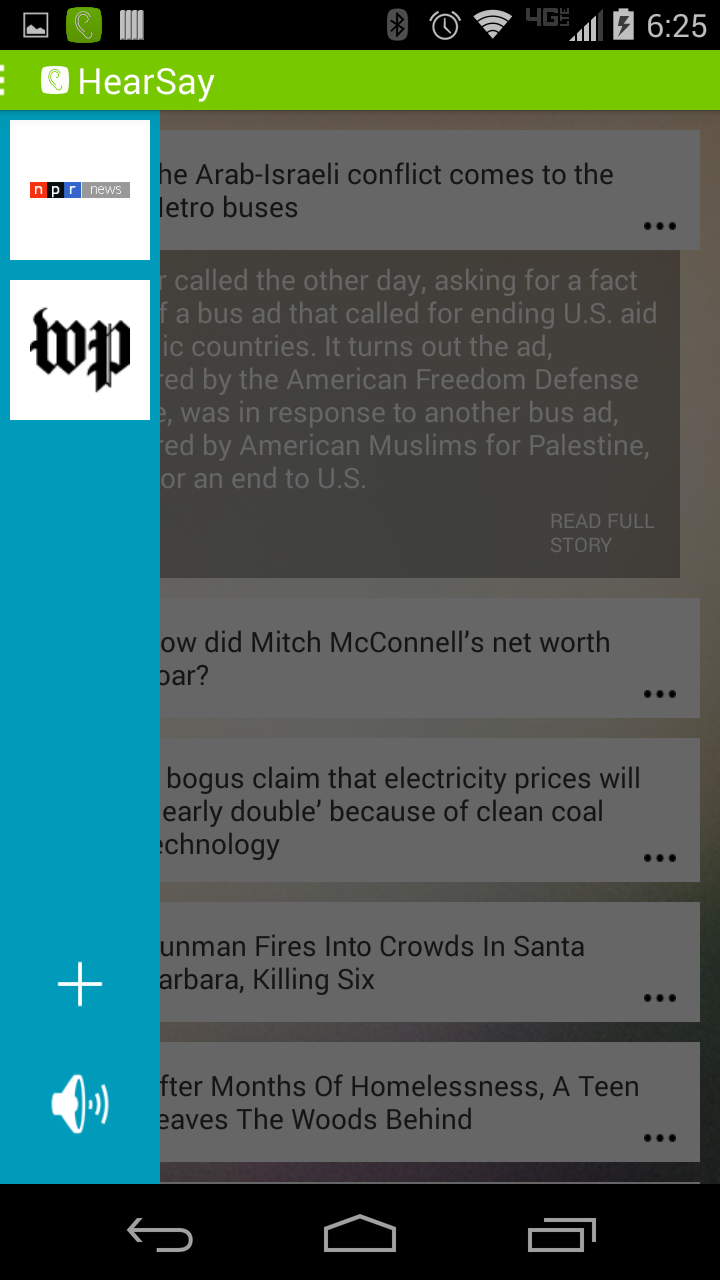This screenshot has width=720, height=1280.
Task: Open the Mitch McConnell net worth article
Action: click(x=400, y=658)
